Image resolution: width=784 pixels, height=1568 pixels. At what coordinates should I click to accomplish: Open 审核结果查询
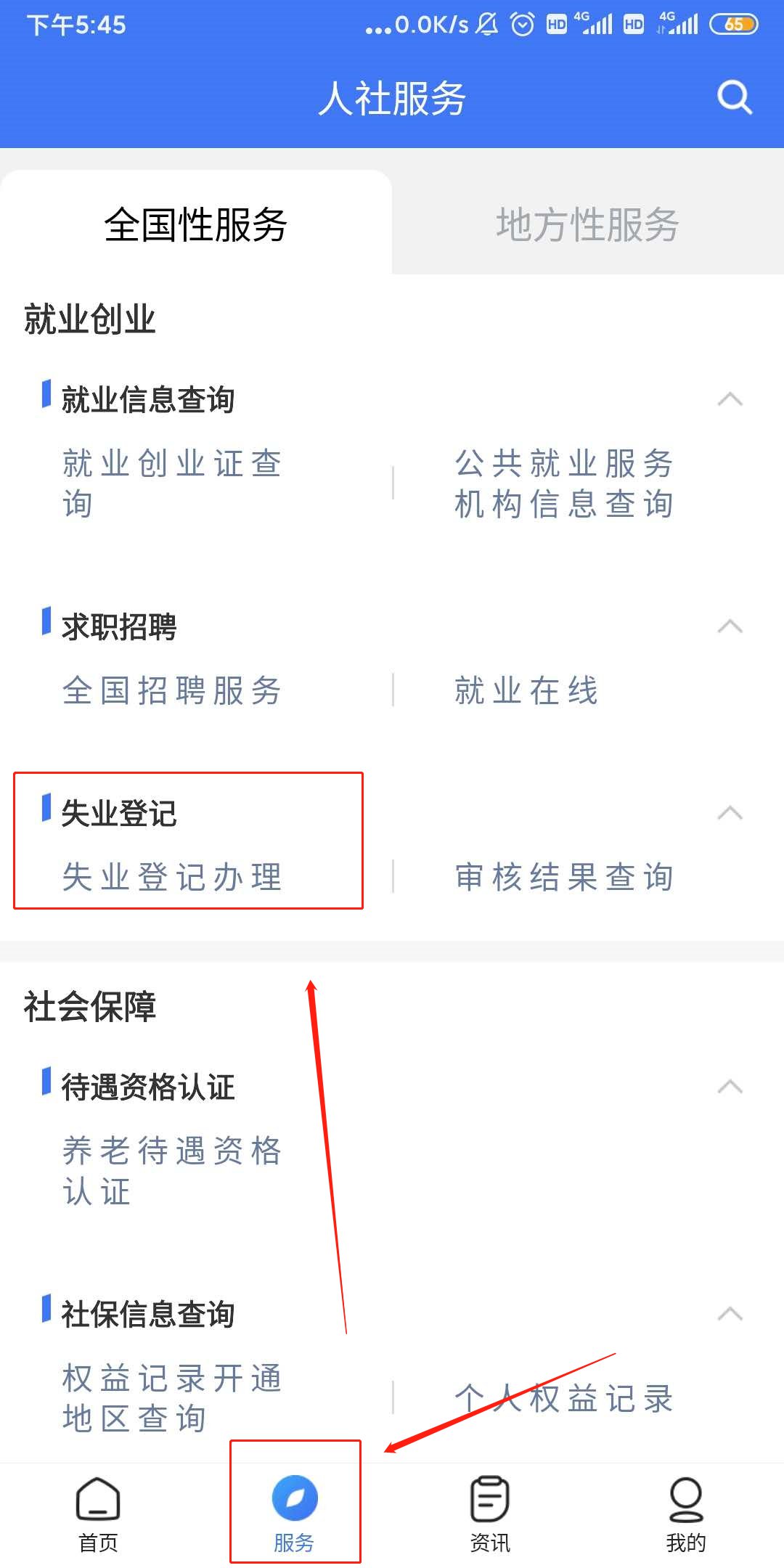tap(564, 877)
